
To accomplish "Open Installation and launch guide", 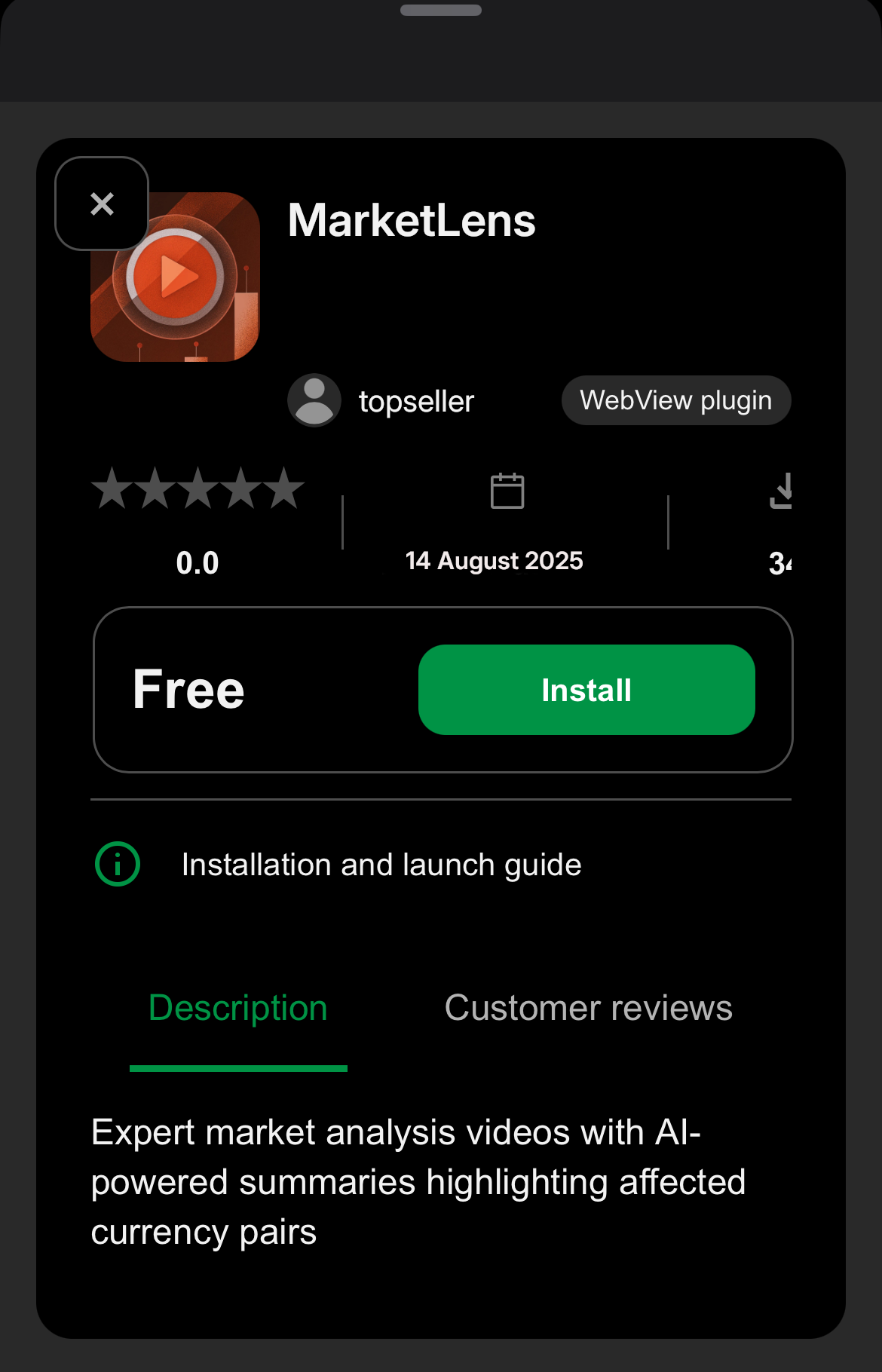I will click(x=381, y=865).
